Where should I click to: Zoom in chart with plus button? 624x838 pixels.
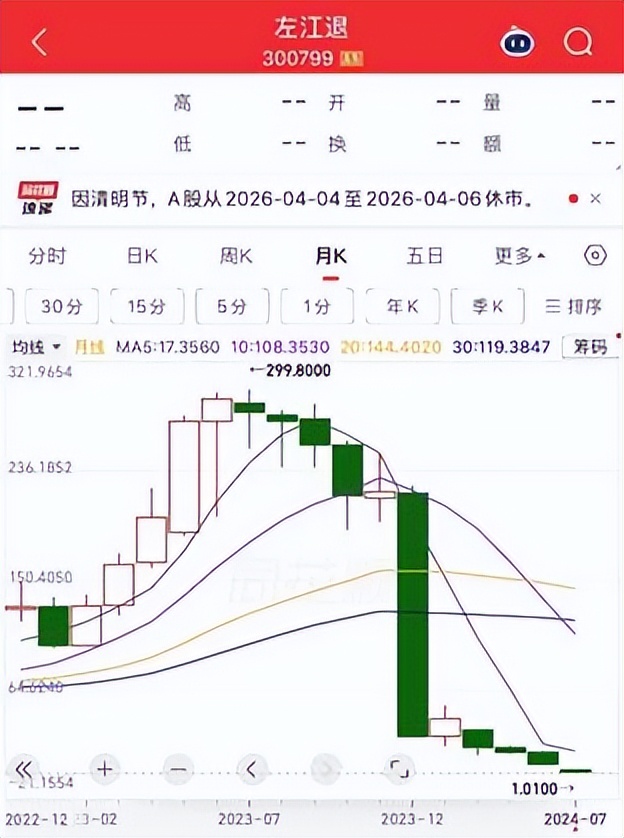point(105,769)
